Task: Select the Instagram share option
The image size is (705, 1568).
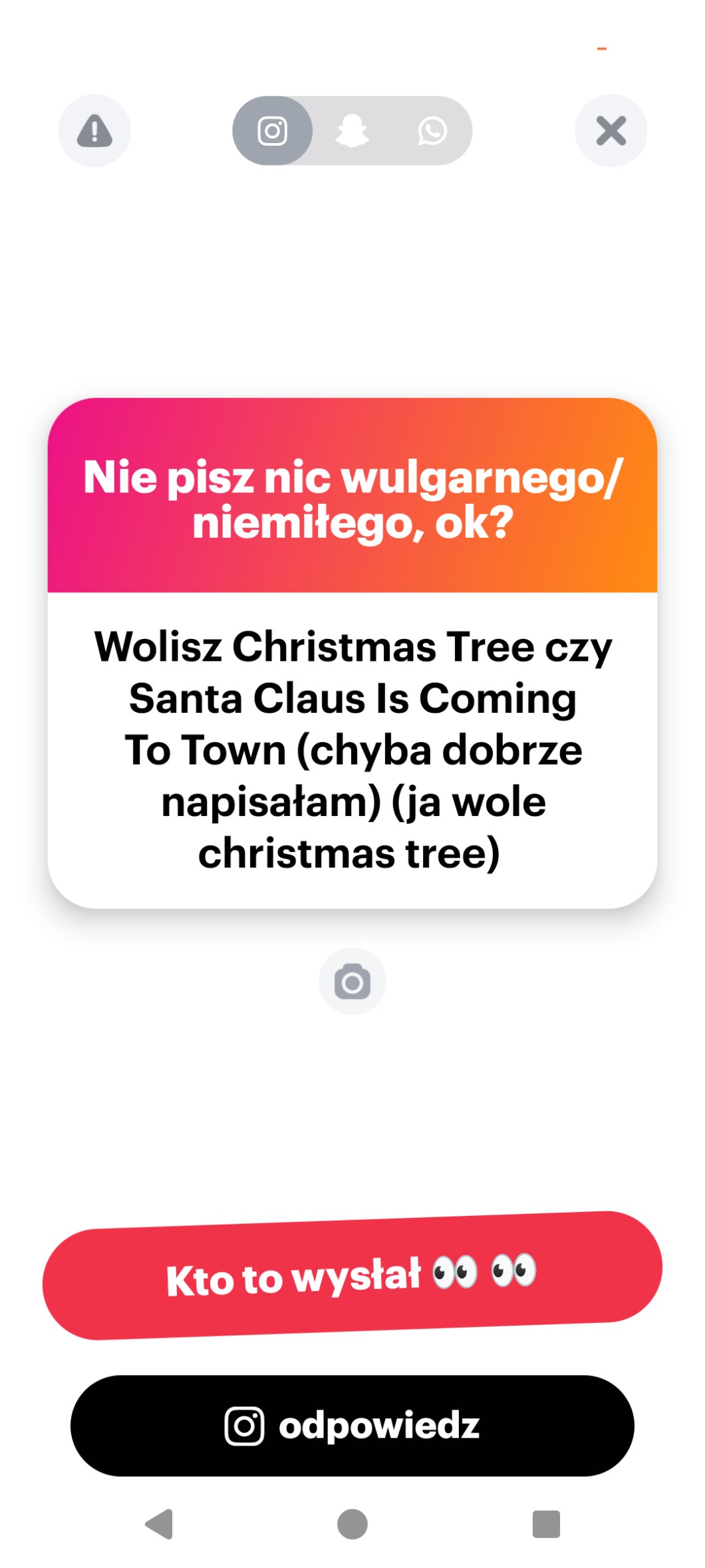Action: 272,130
